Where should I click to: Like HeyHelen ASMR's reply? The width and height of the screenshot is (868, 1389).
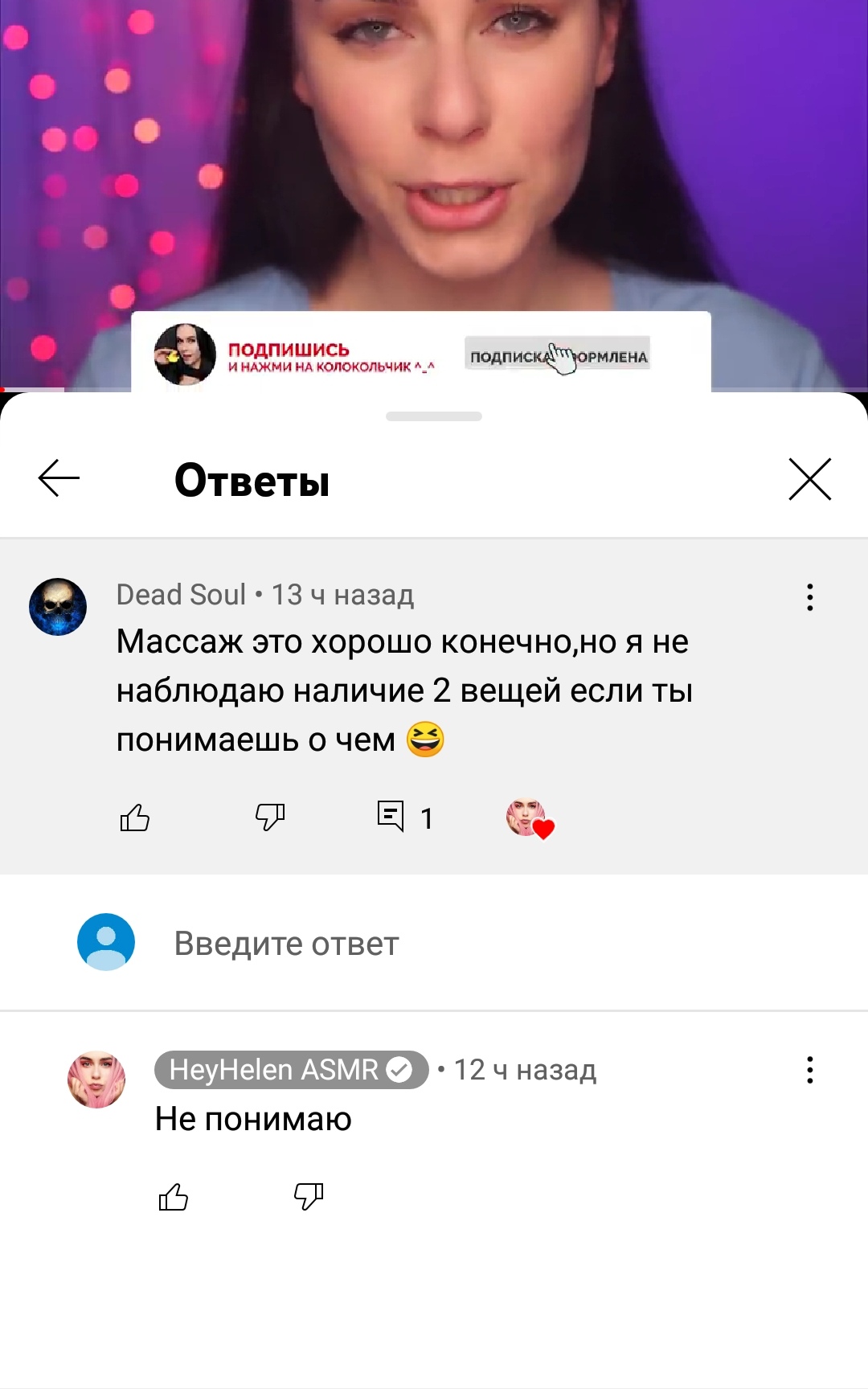174,1197
